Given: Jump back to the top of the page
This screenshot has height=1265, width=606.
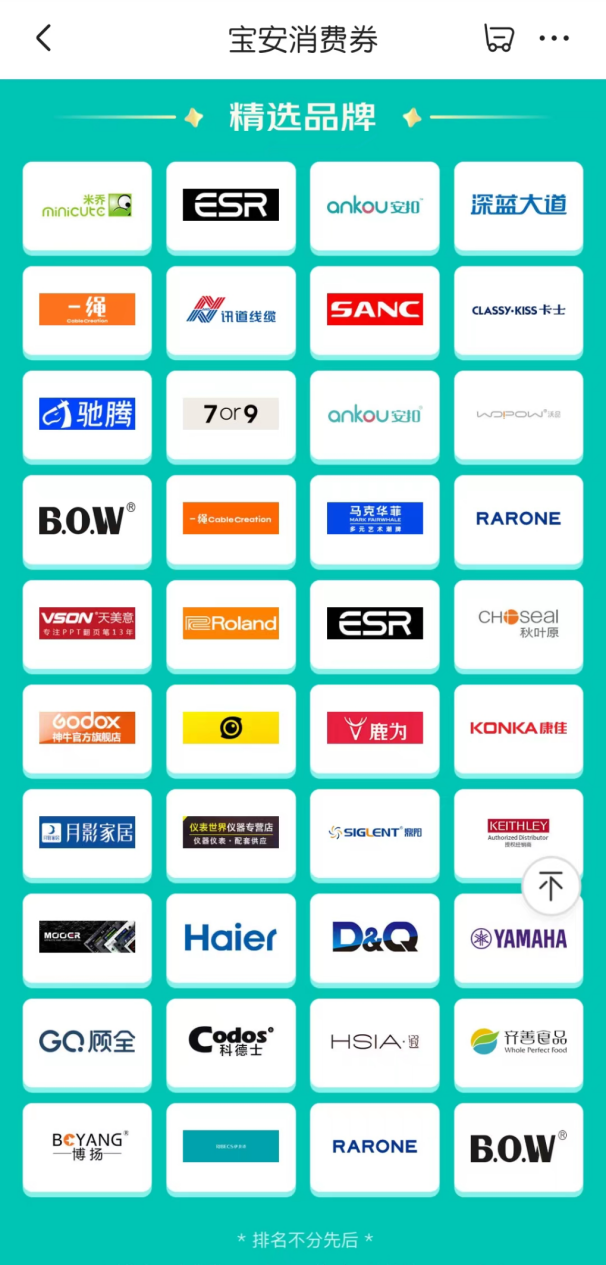Looking at the screenshot, I should 551,885.
